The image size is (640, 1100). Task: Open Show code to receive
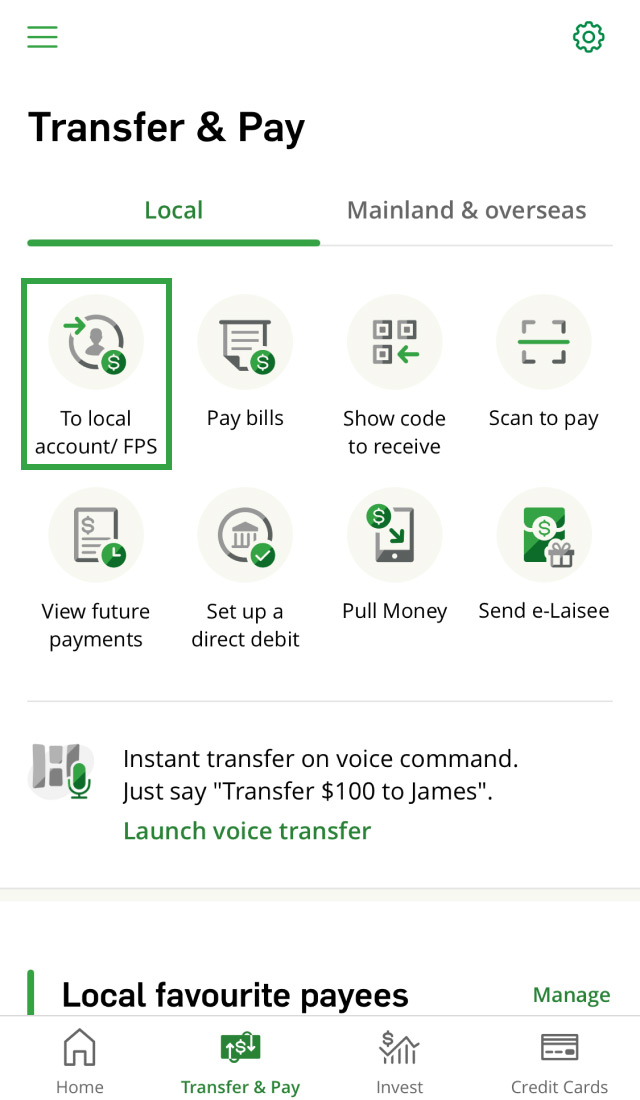pyautogui.click(x=394, y=374)
